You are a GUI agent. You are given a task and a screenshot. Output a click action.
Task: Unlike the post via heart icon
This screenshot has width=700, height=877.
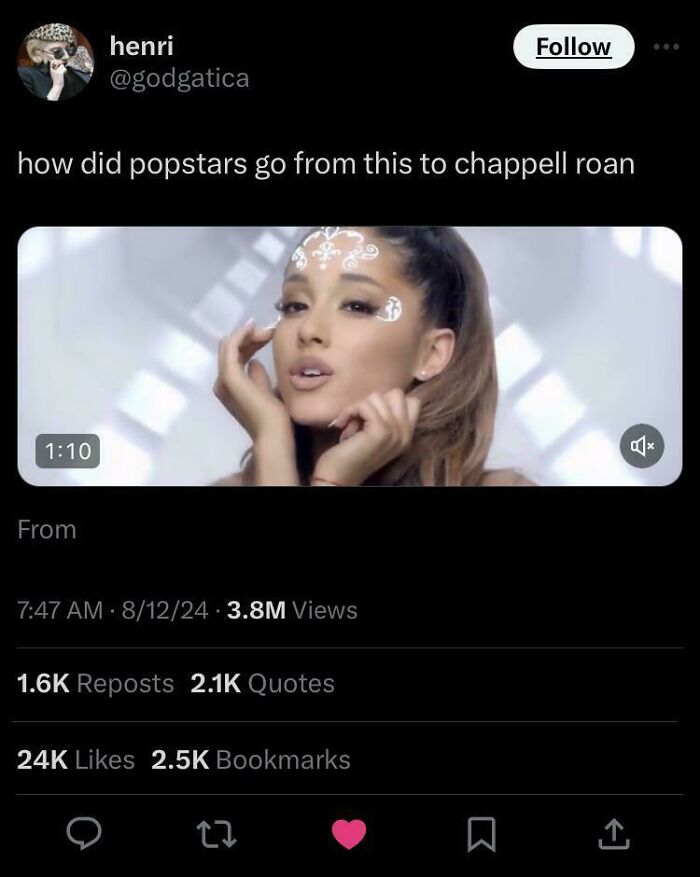349,834
